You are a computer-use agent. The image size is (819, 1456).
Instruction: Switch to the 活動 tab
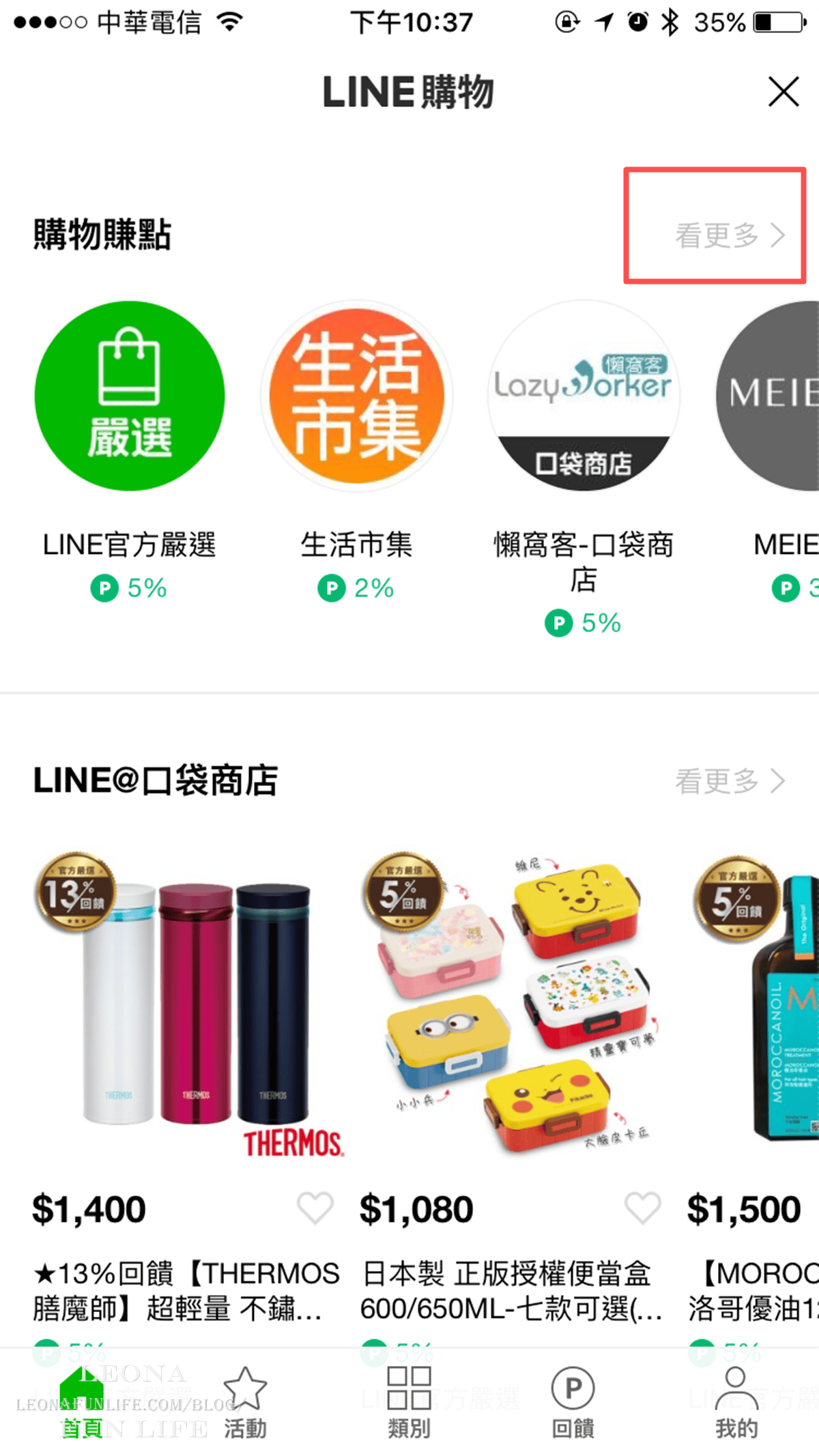click(246, 1403)
